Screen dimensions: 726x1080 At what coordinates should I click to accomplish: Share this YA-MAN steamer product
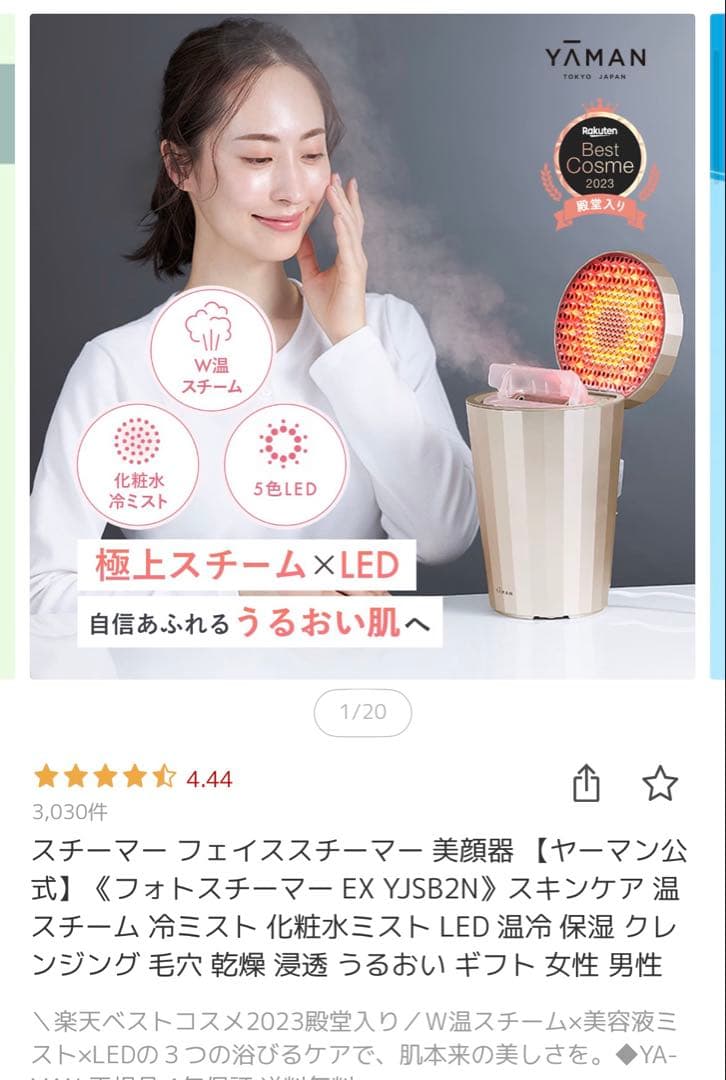[x=587, y=784]
